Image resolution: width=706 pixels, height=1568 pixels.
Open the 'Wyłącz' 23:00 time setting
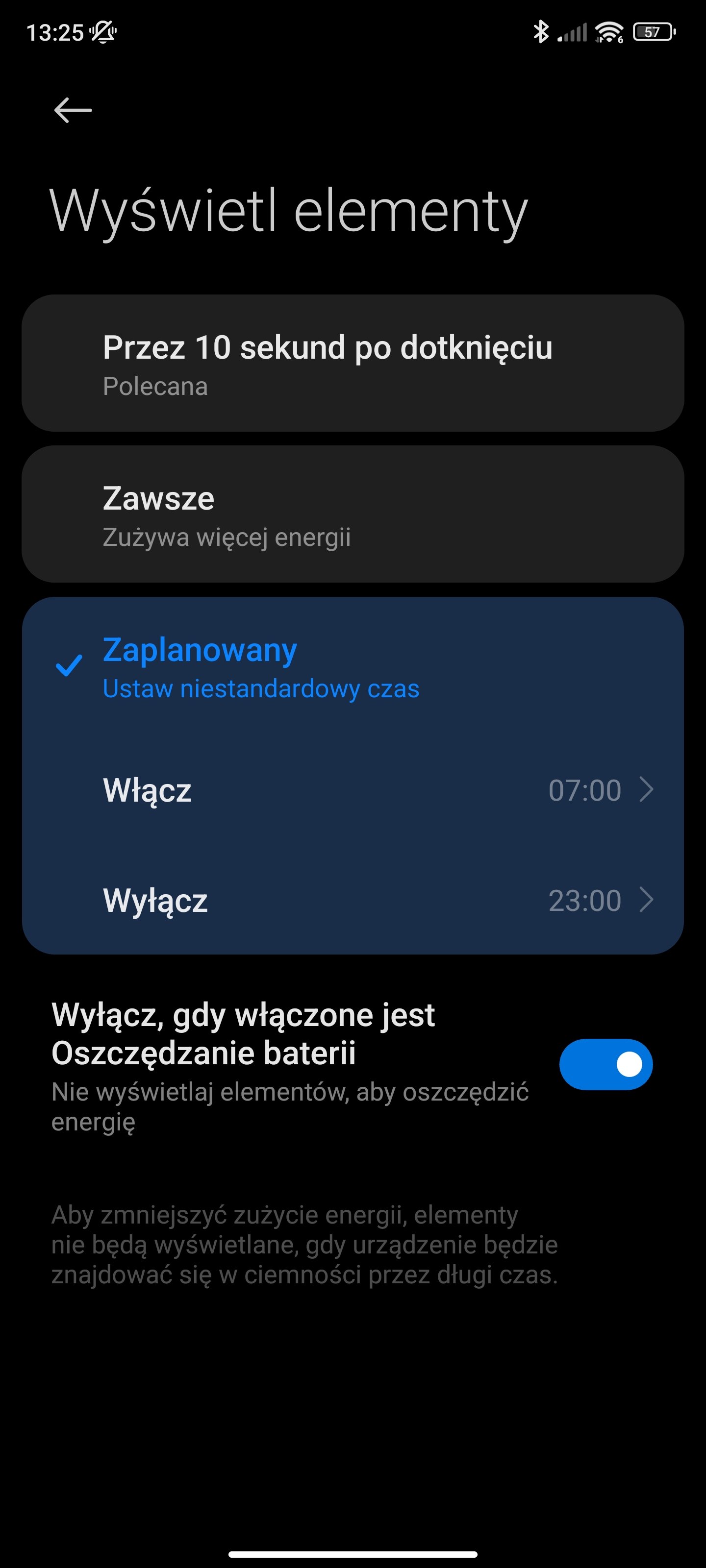(352, 900)
